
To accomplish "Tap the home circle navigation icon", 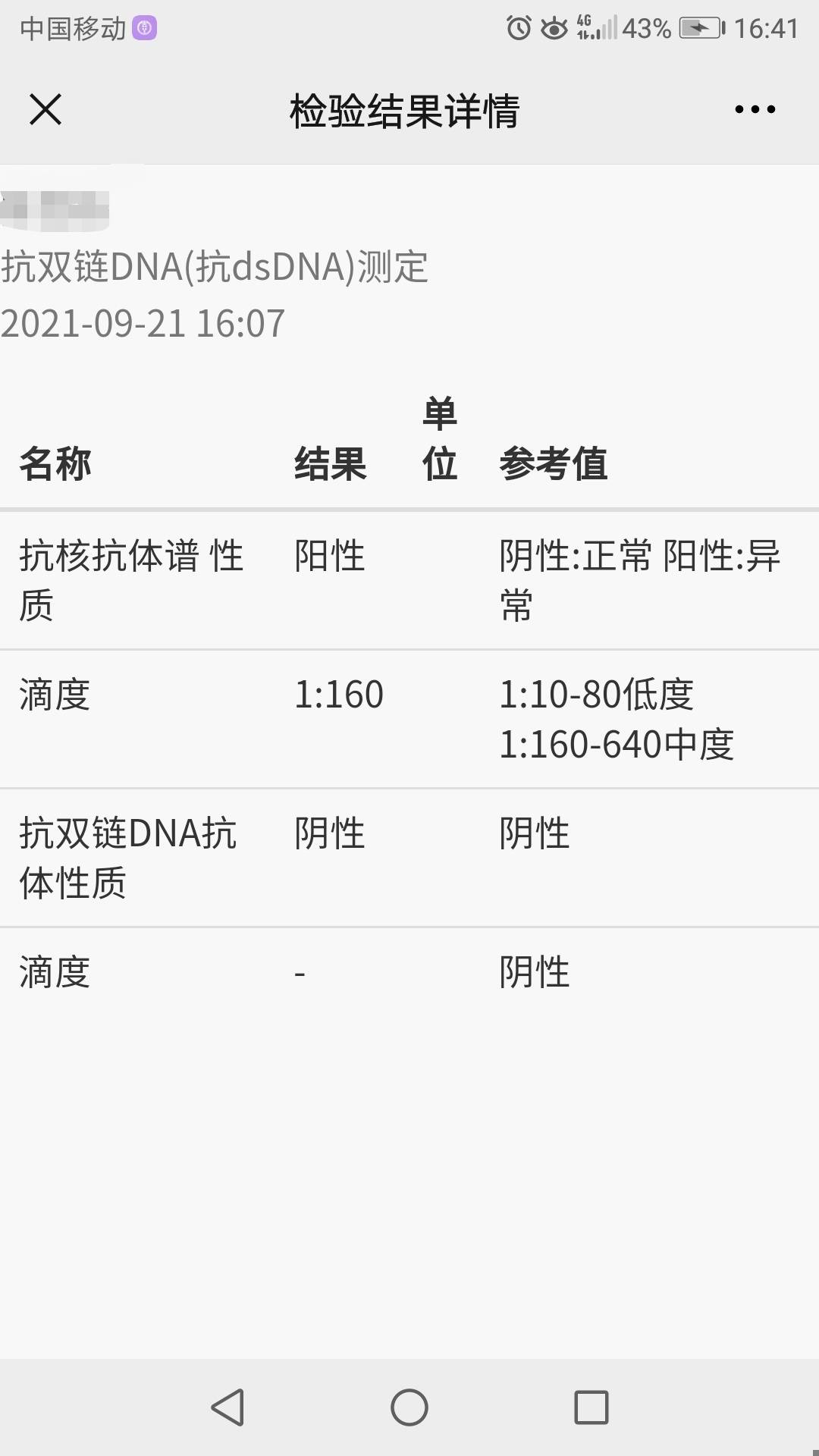I will pyautogui.click(x=409, y=1407).
